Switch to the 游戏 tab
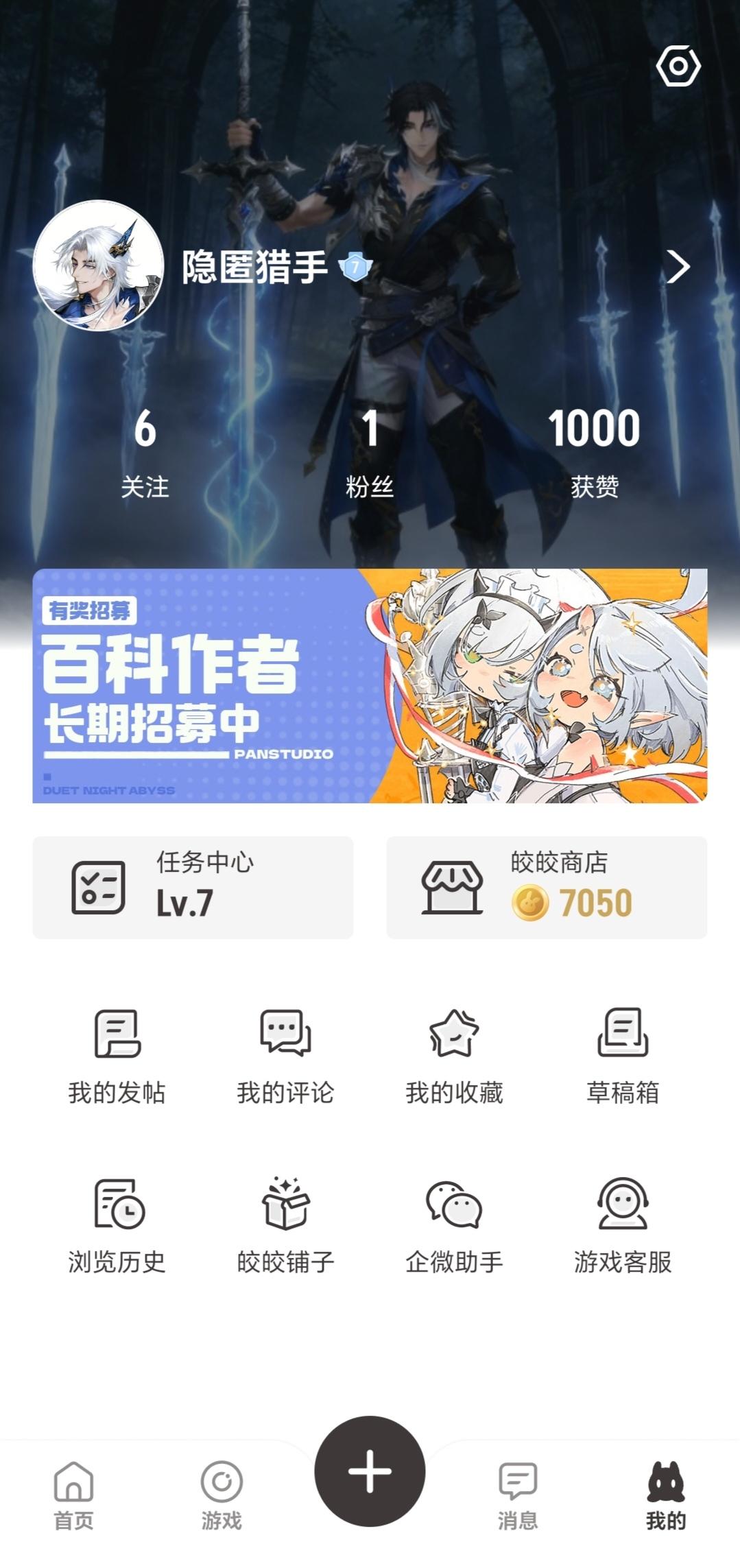 pyautogui.click(x=222, y=1495)
